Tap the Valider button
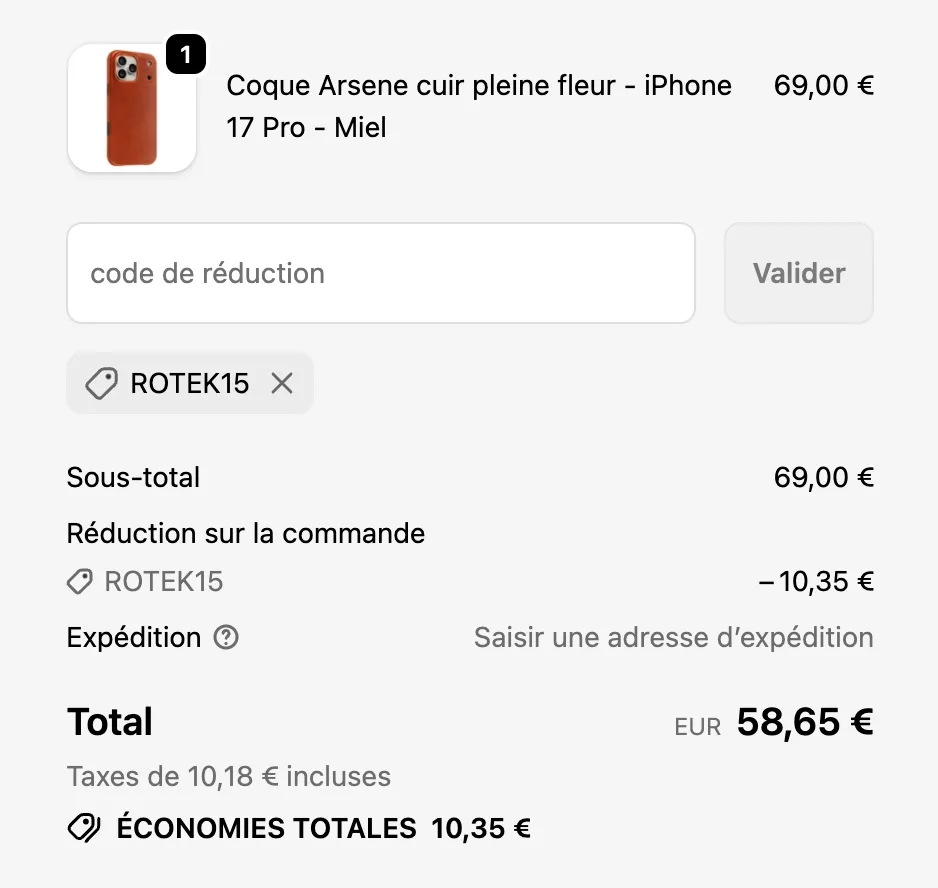 point(798,273)
